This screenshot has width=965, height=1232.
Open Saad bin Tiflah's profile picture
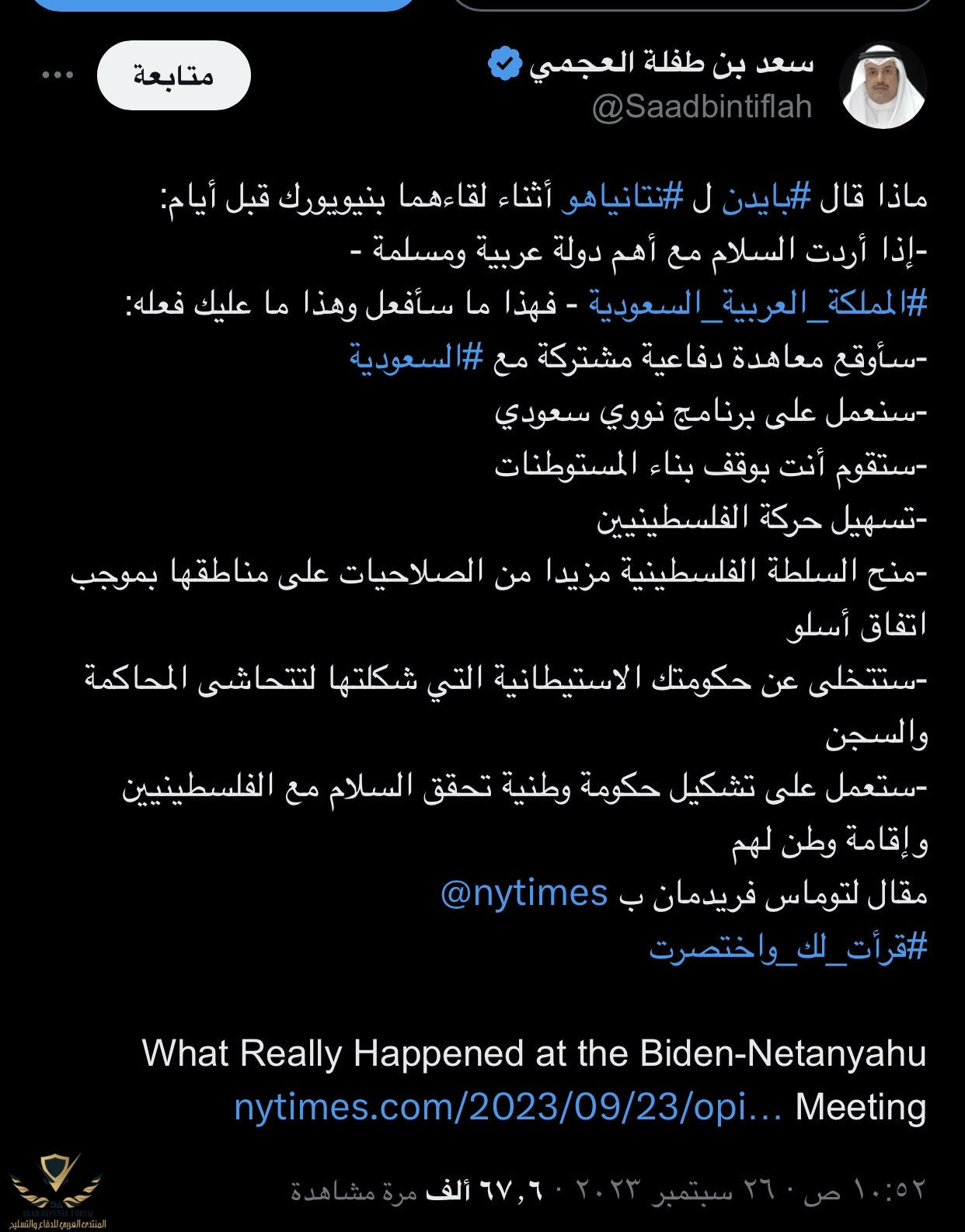883,85
